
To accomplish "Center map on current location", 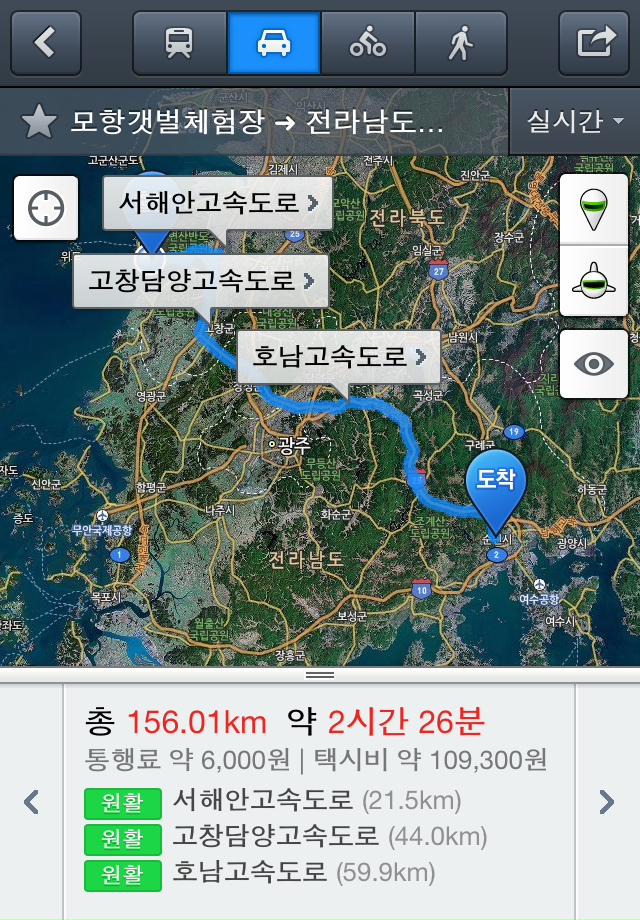I will click(x=46, y=208).
